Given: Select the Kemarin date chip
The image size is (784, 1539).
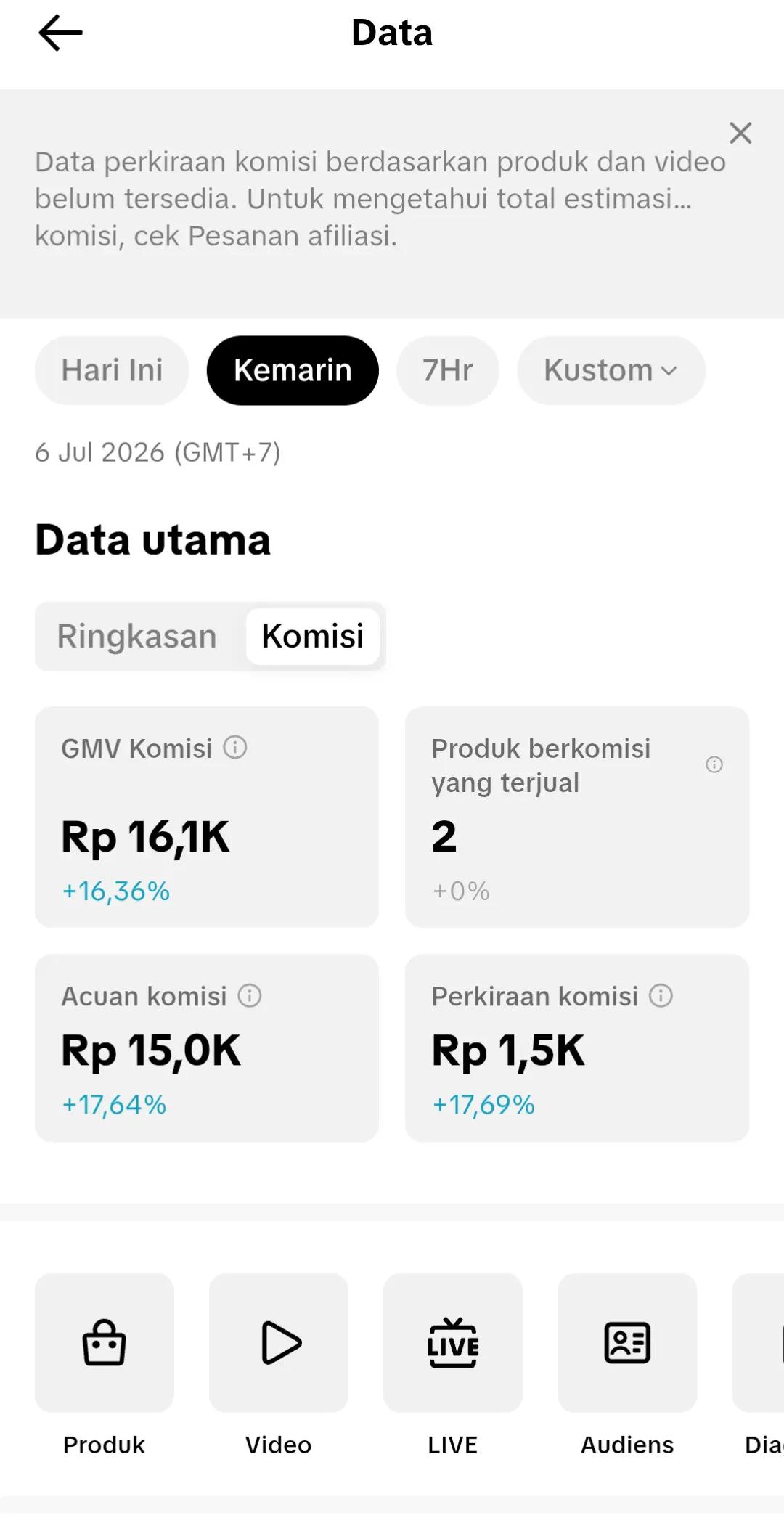Looking at the screenshot, I should [x=293, y=370].
